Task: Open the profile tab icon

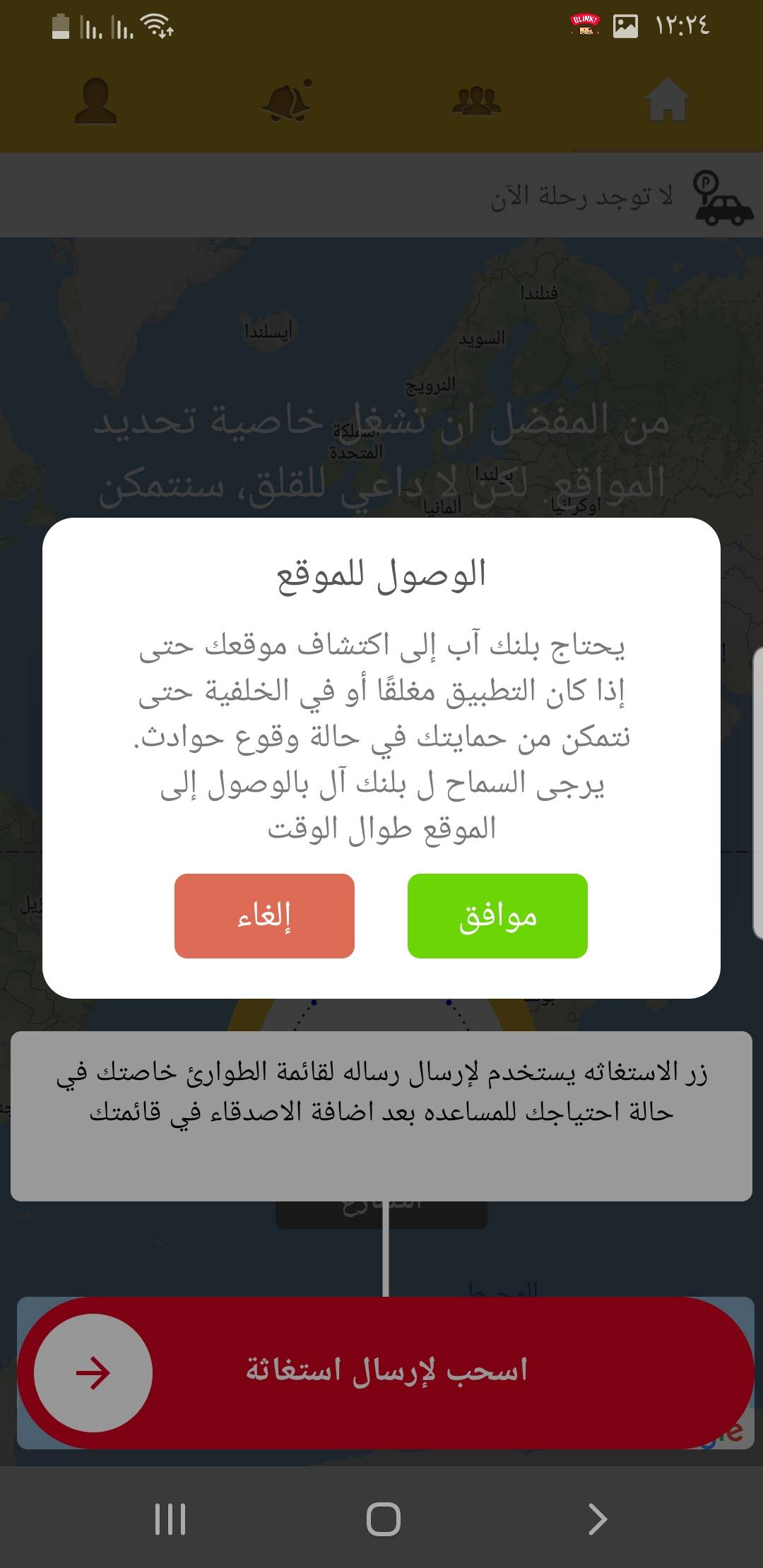Action: coord(96,100)
